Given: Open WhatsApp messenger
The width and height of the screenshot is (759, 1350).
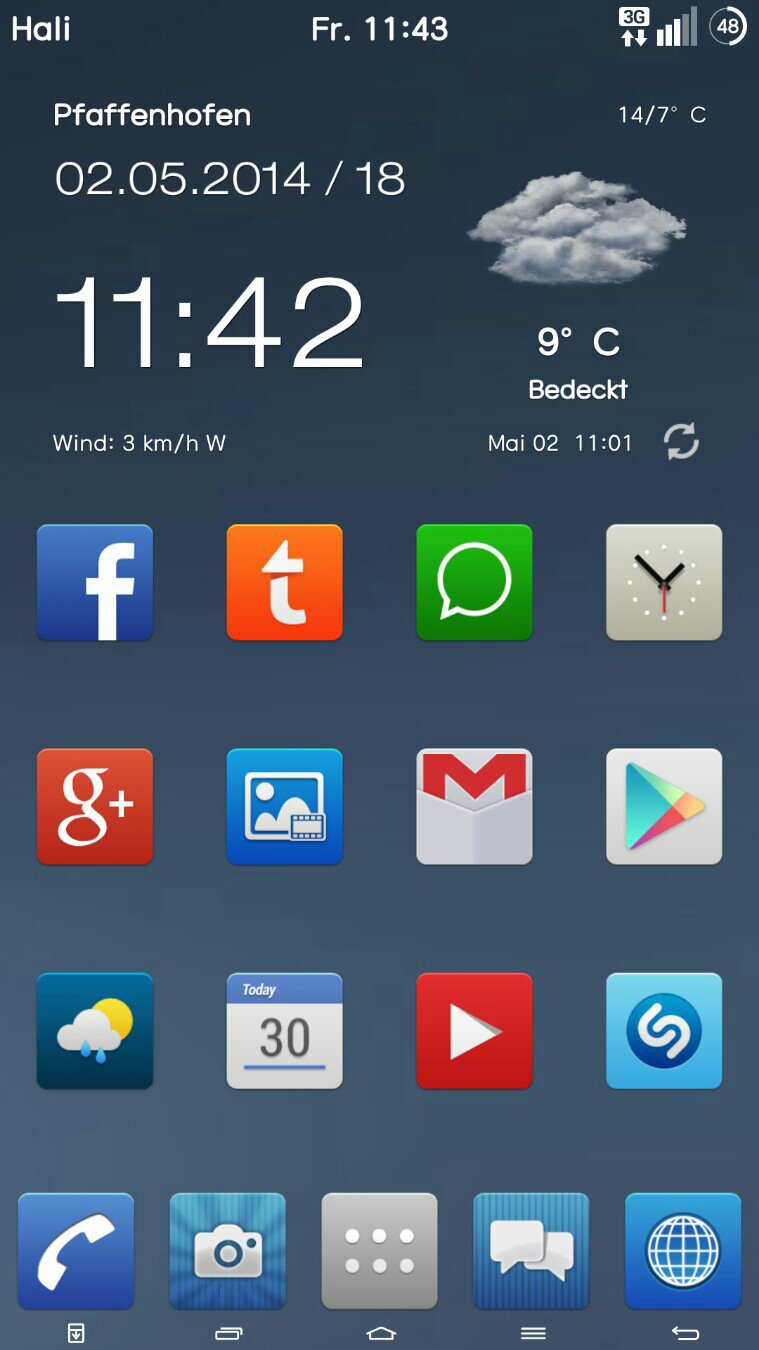Looking at the screenshot, I should (x=474, y=582).
